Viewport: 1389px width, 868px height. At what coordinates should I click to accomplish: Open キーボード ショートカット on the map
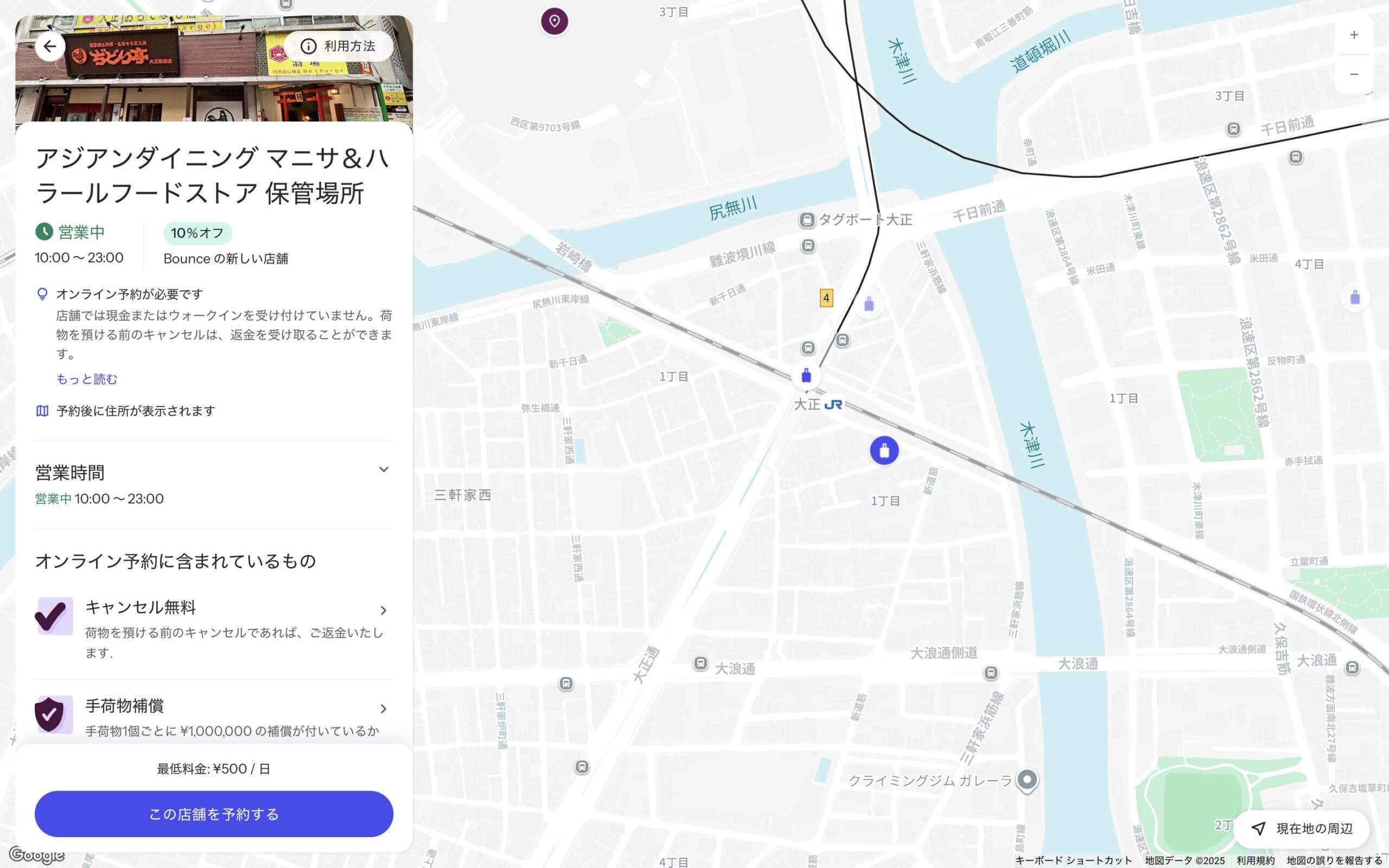tap(1073, 860)
